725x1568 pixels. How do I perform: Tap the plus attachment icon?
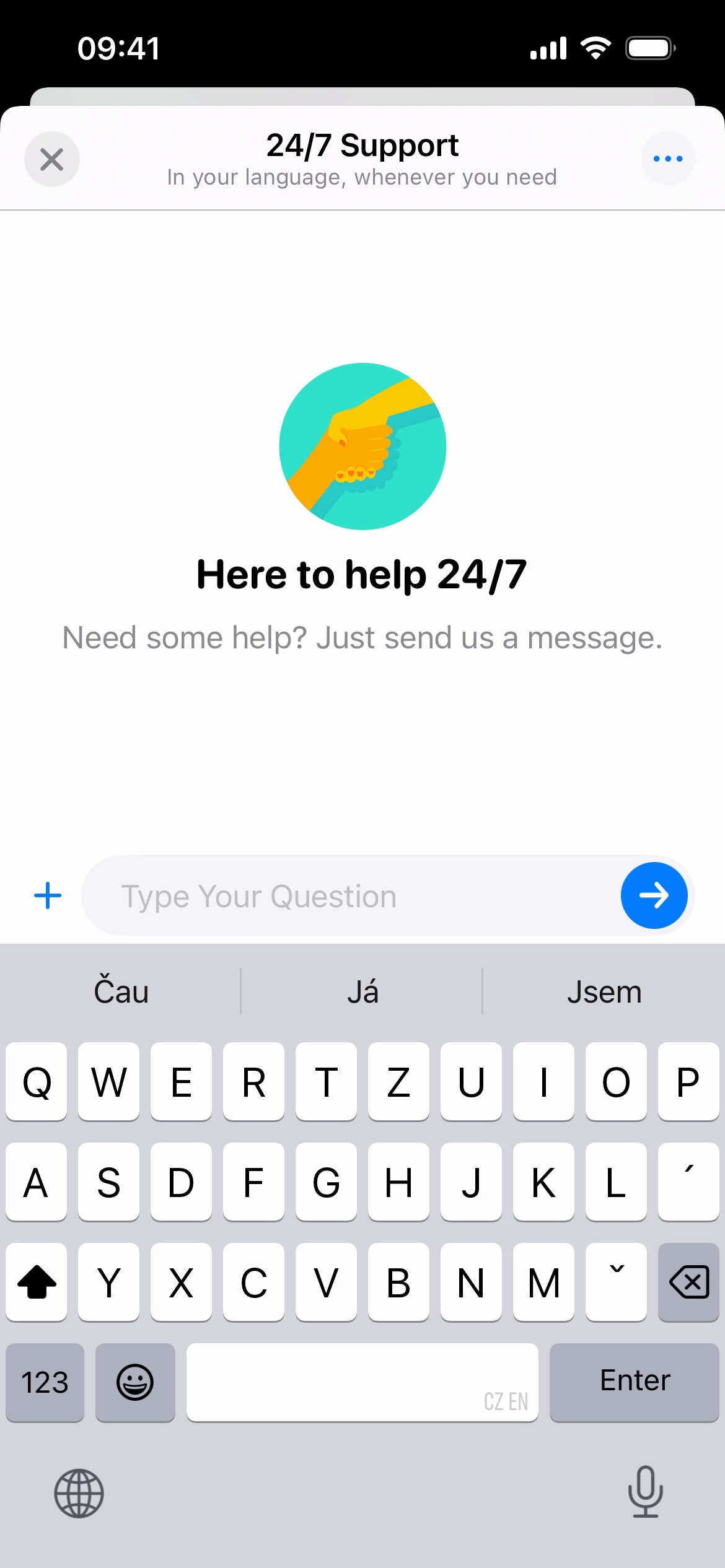pyautogui.click(x=48, y=896)
